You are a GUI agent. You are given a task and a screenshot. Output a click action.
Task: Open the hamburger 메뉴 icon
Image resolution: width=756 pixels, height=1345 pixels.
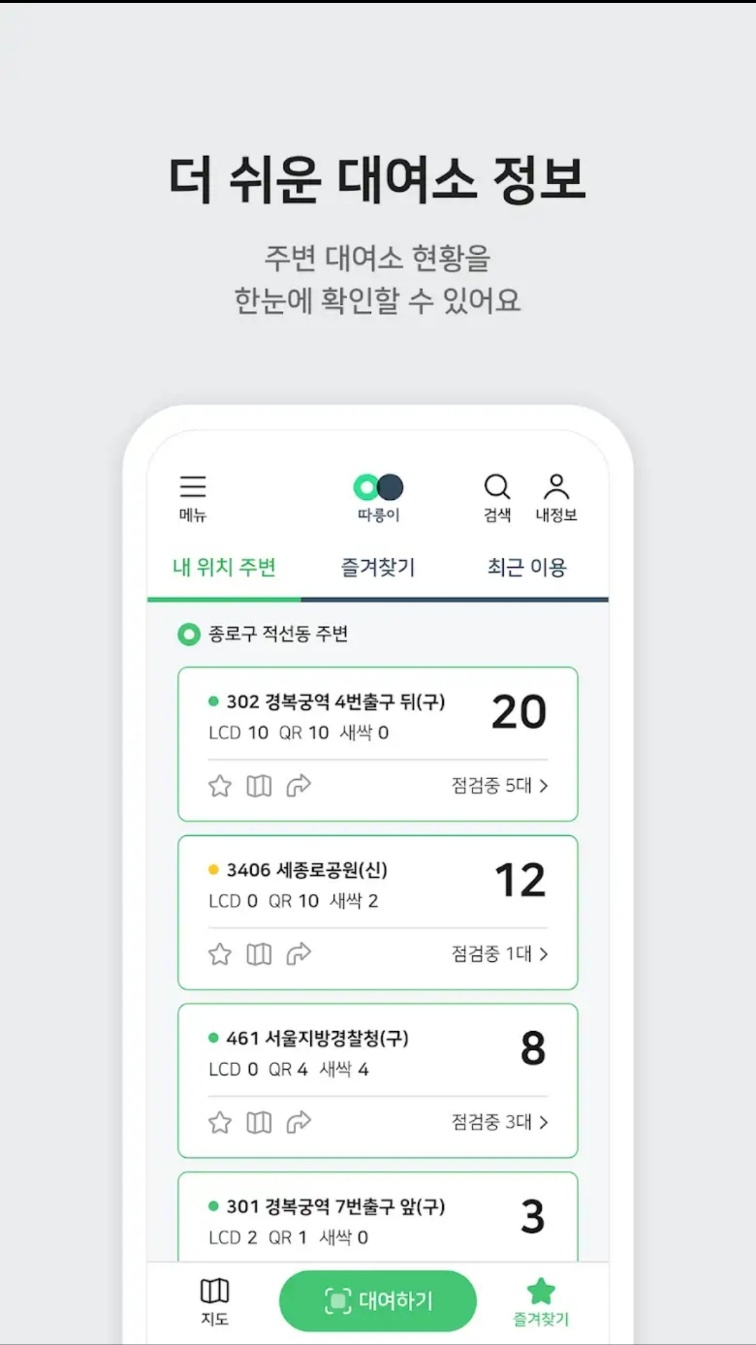(x=192, y=487)
